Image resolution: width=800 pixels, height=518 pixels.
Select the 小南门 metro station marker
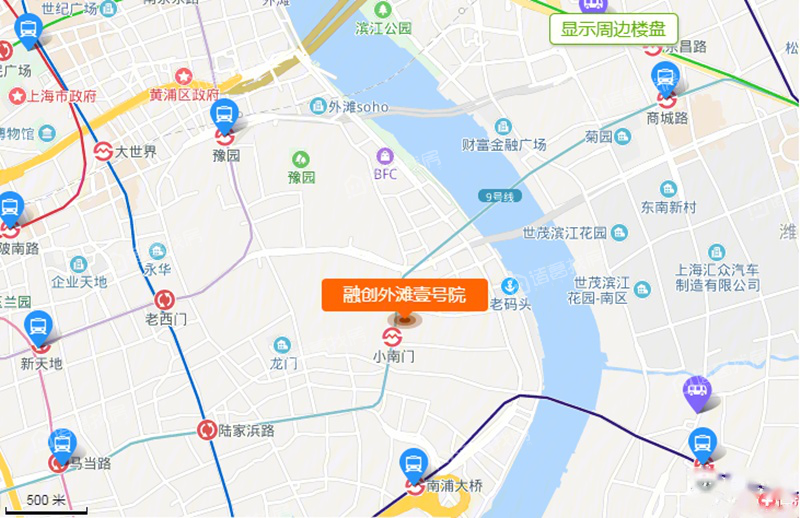click(392, 336)
